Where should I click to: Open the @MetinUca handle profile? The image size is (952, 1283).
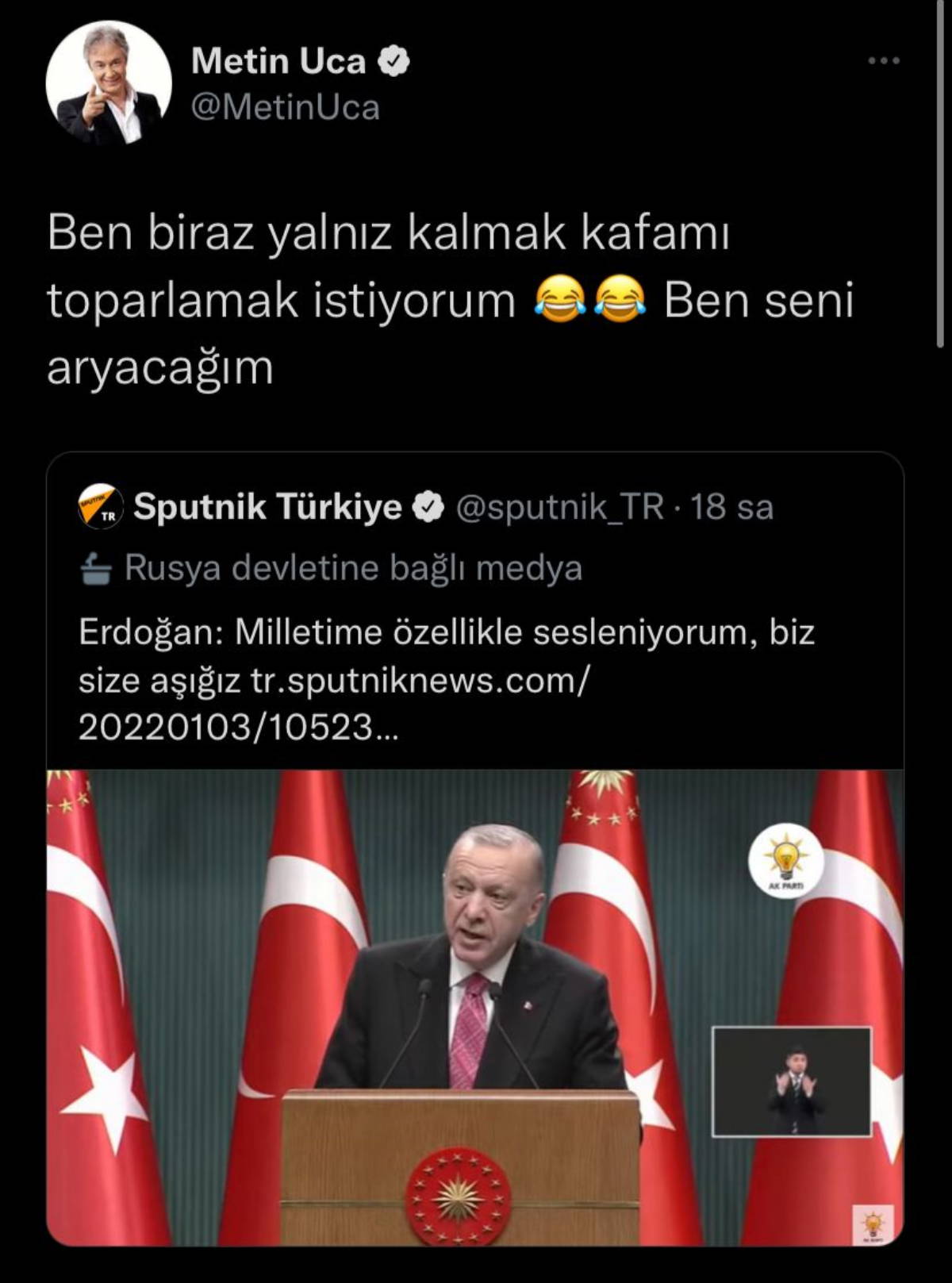pos(286,108)
